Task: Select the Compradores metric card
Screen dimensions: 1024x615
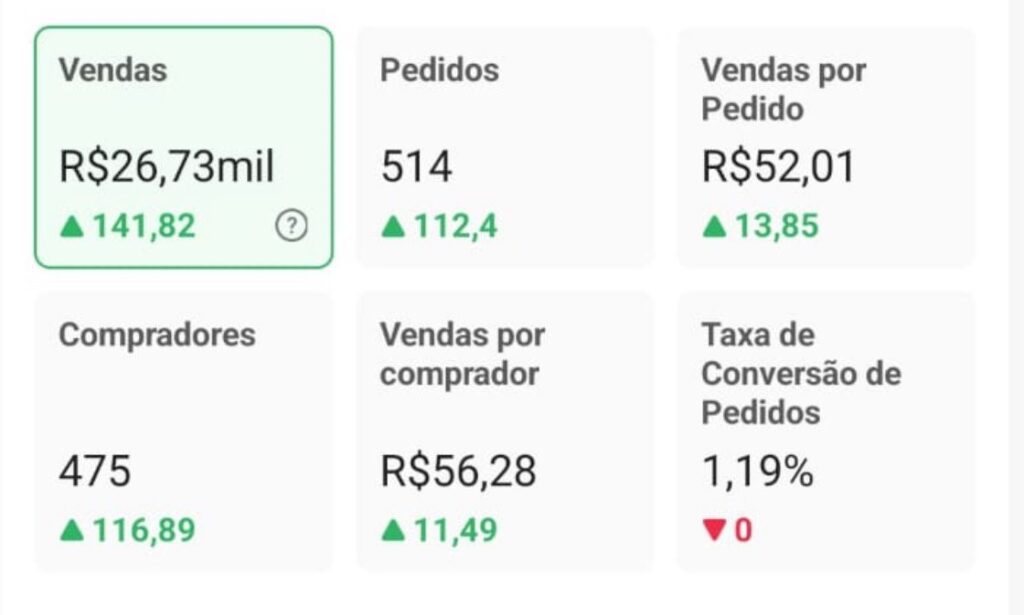Action: (x=184, y=431)
